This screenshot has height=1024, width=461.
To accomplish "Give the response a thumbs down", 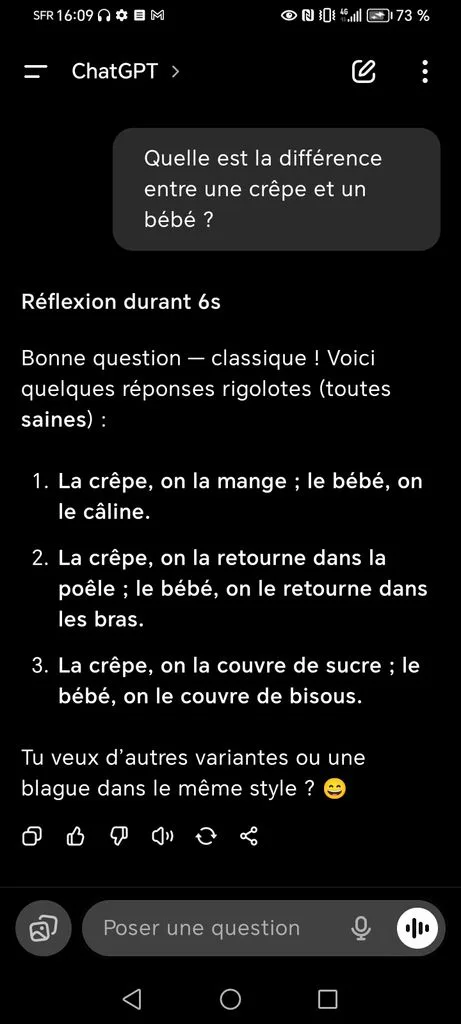I will (x=119, y=836).
